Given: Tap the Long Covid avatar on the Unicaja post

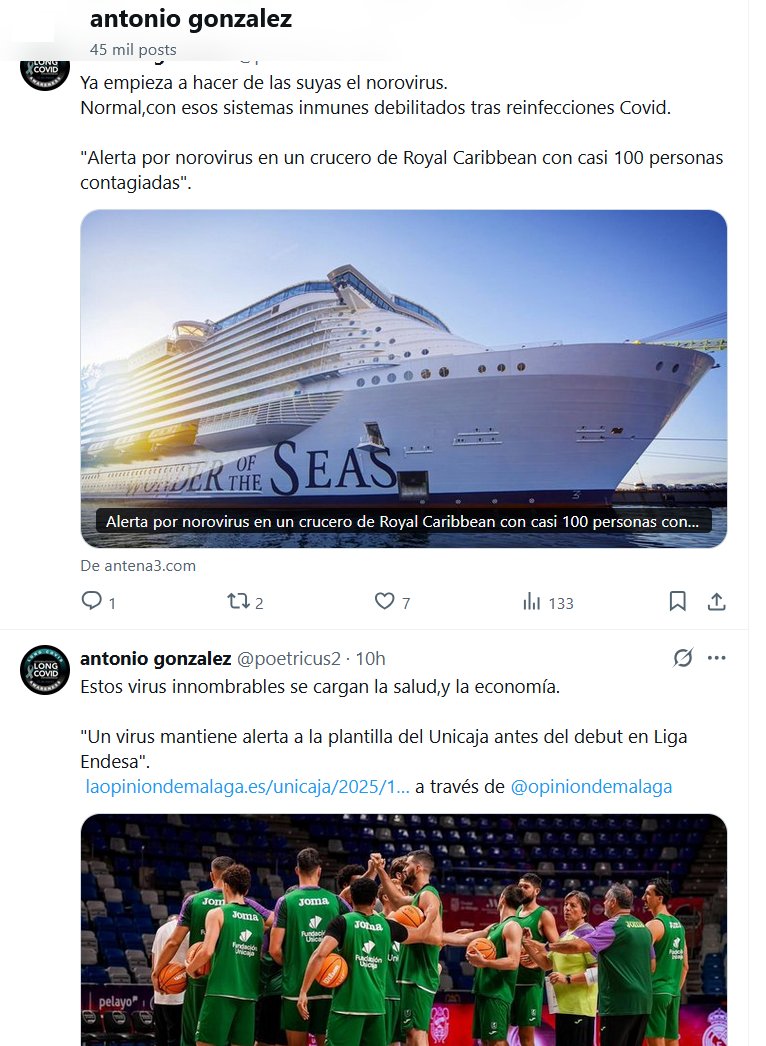Looking at the screenshot, I should click(x=44, y=670).
